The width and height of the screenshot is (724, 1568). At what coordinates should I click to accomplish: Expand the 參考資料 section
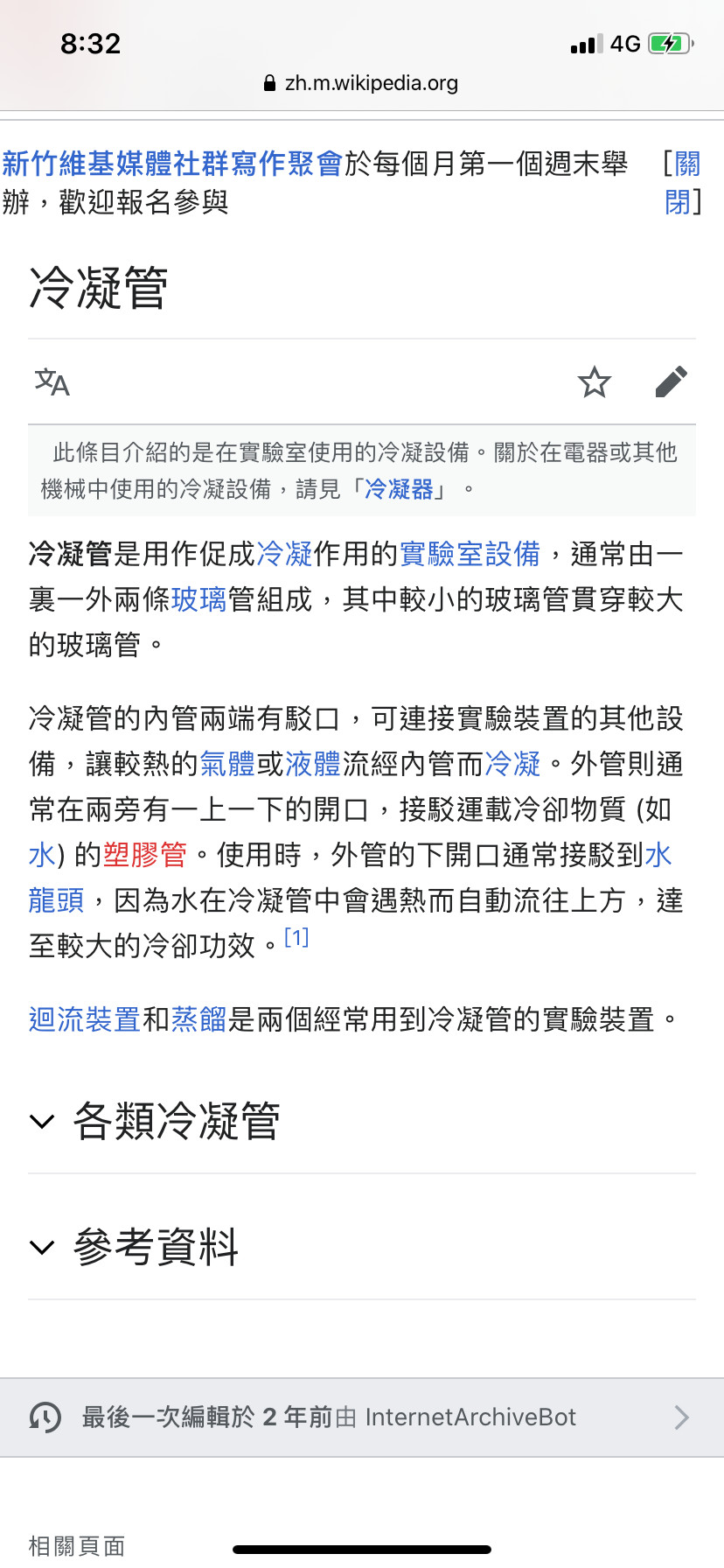362,1247
